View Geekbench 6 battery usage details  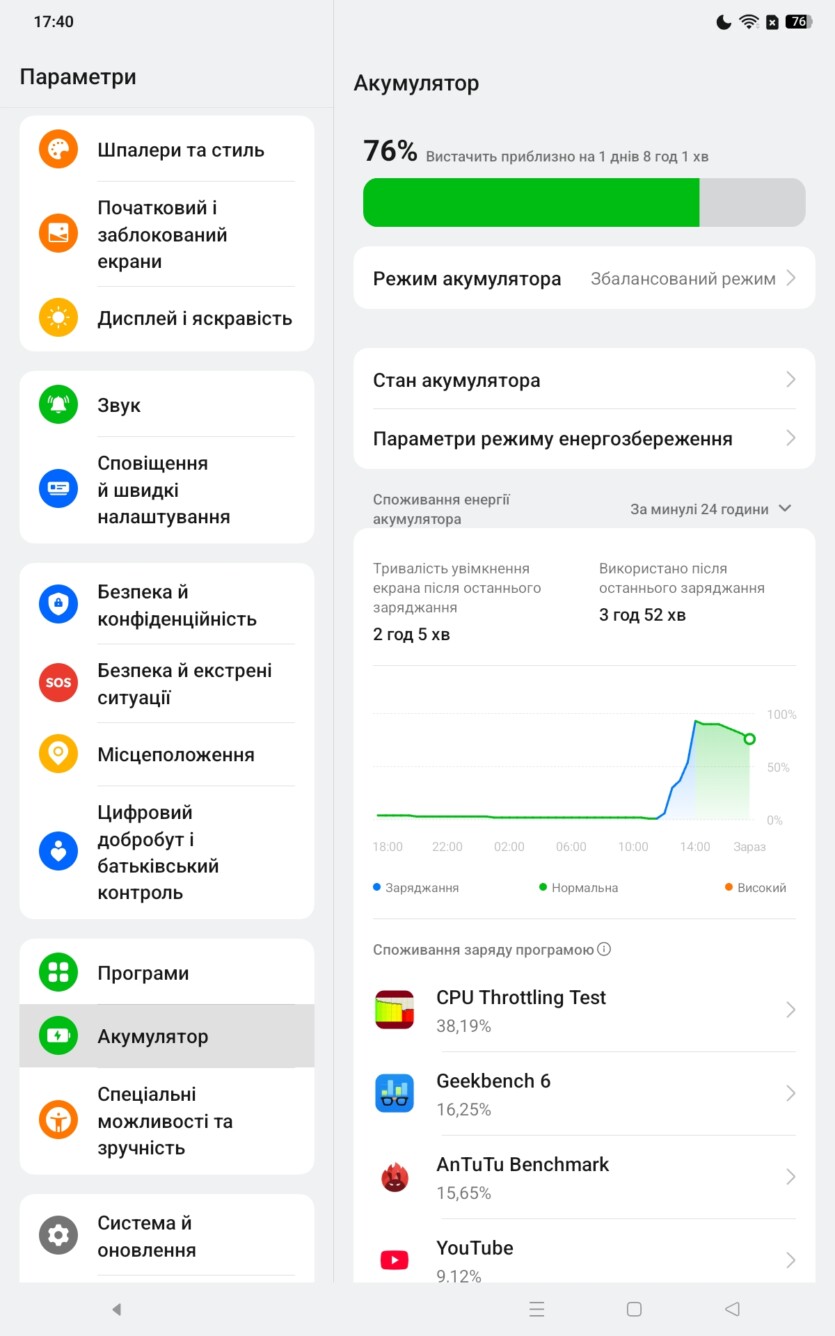click(584, 1094)
